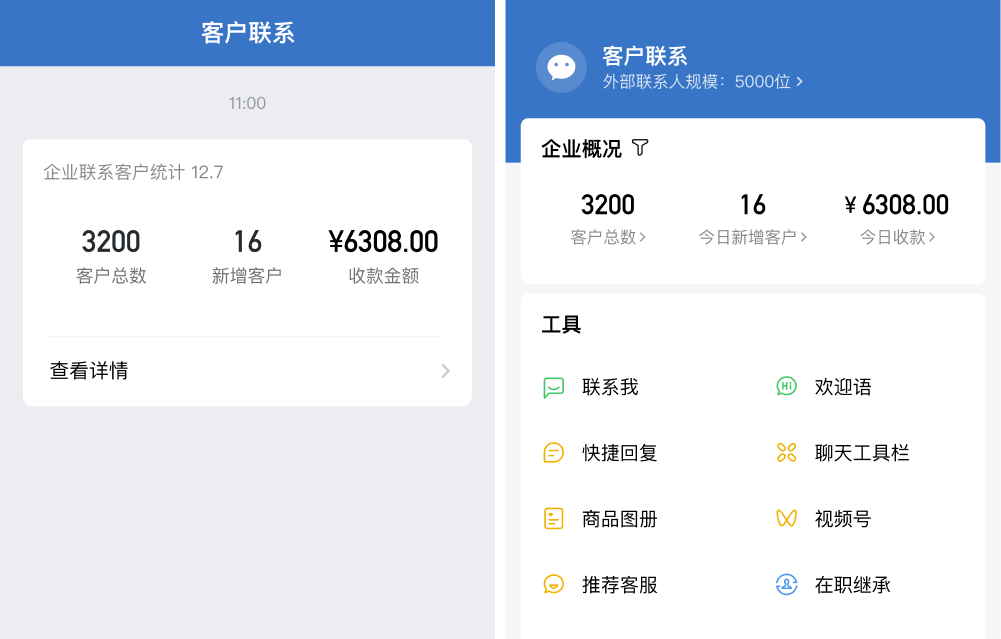The width and height of the screenshot is (1001, 639).
Task: Open the 视频号 tool
Action: (x=842, y=519)
